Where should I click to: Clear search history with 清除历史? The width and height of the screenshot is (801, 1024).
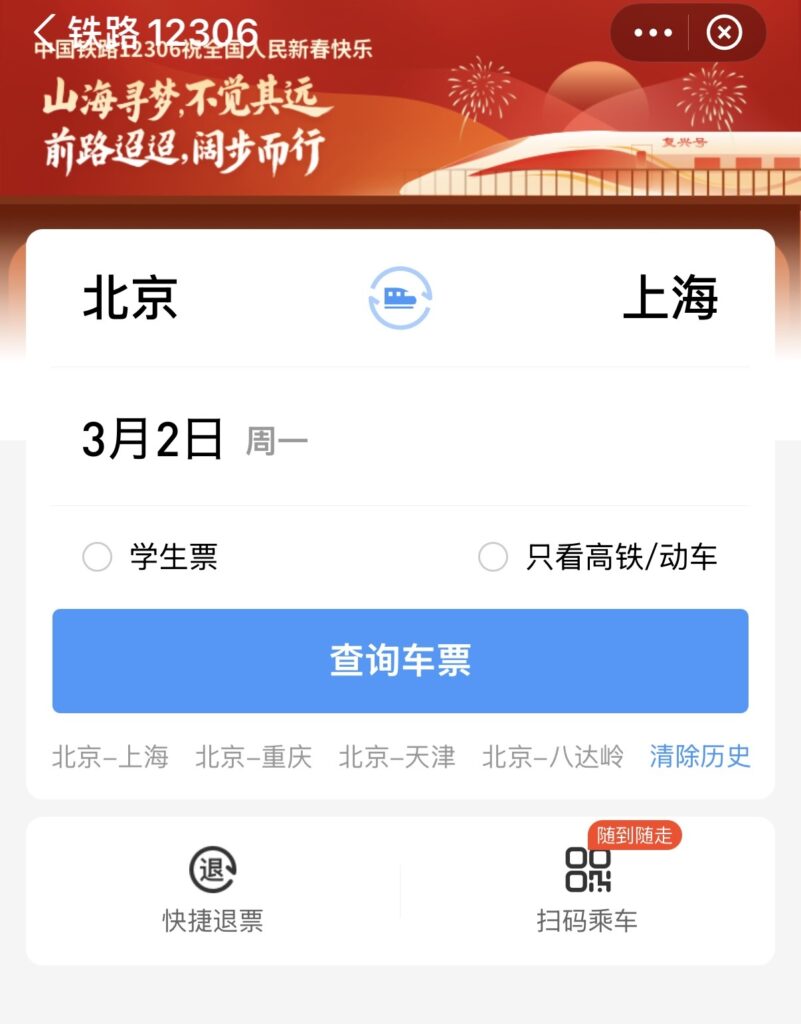tap(700, 756)
